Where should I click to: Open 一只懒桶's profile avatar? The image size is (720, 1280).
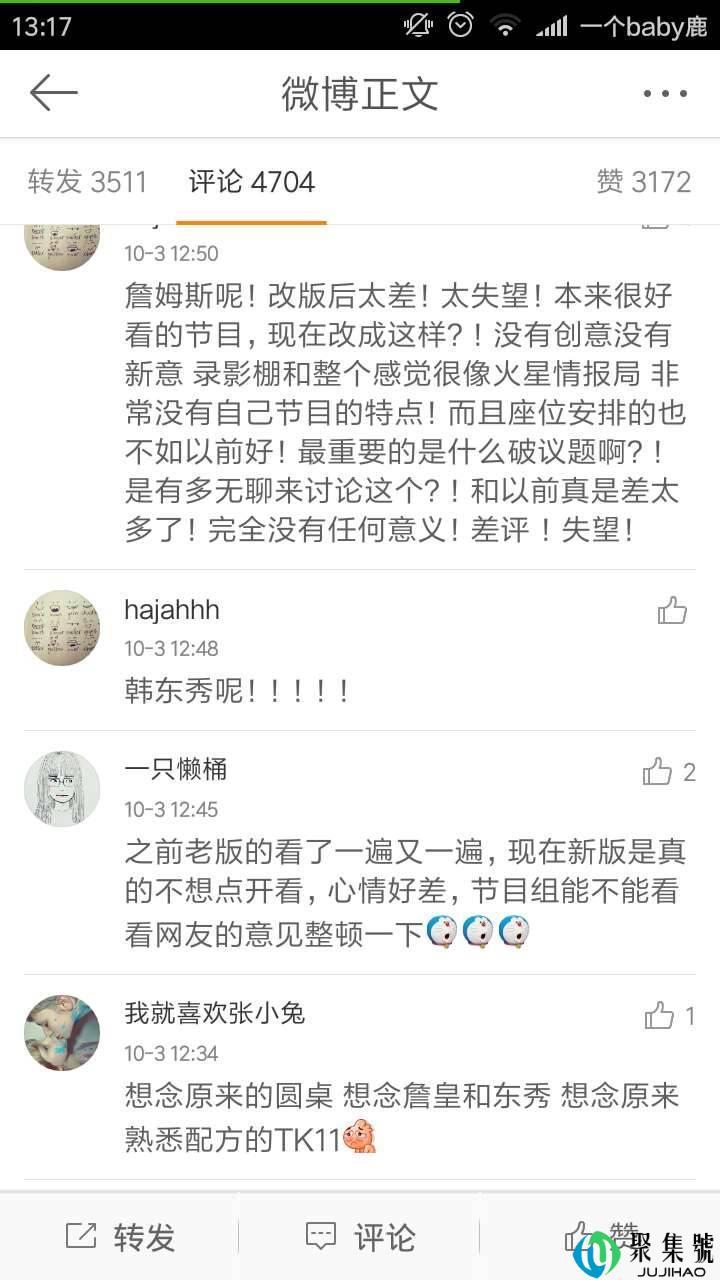coord(62,789)
